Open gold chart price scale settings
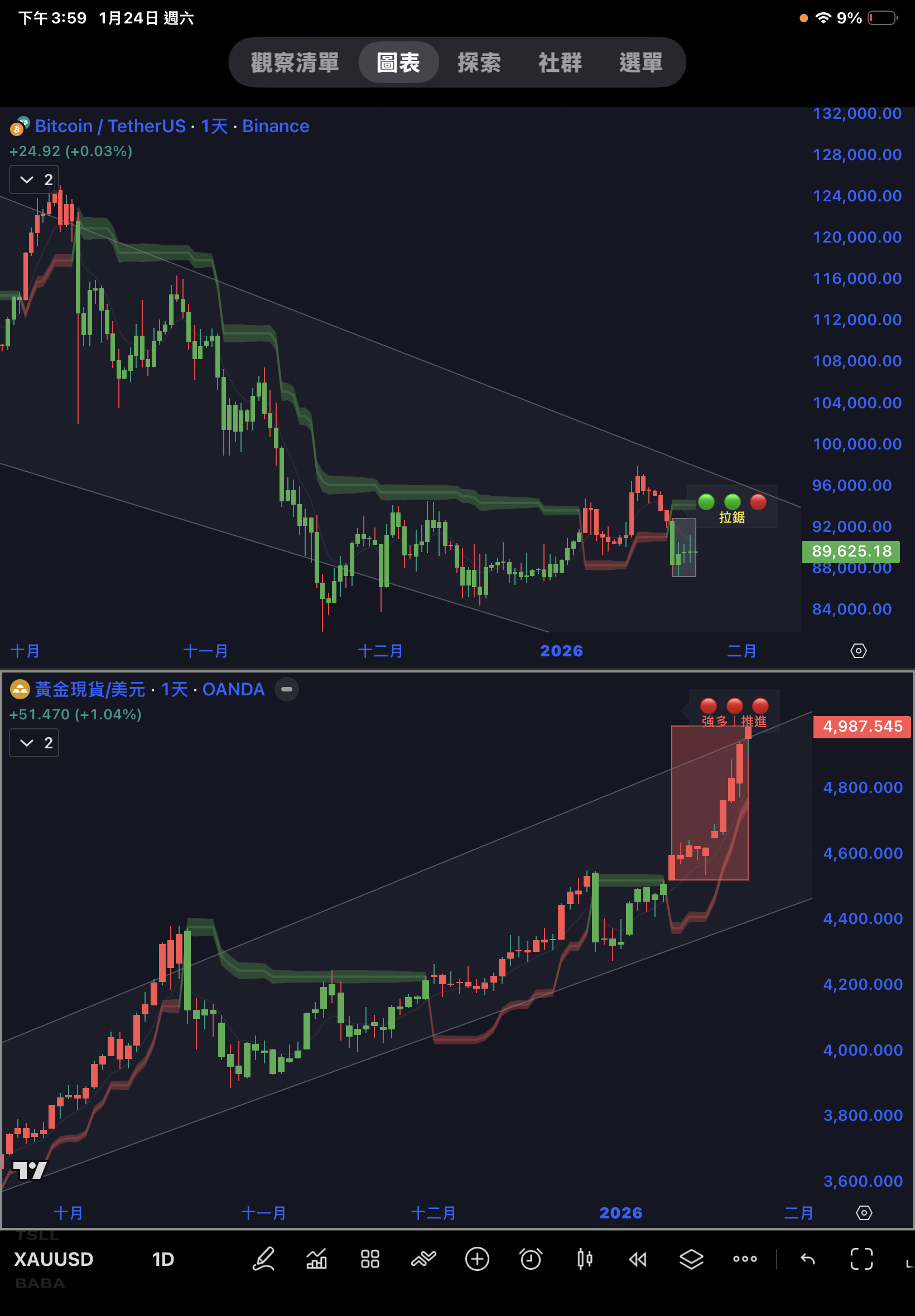The width and height of the screenshot is (915, 1316). (x=864, y=1213)
